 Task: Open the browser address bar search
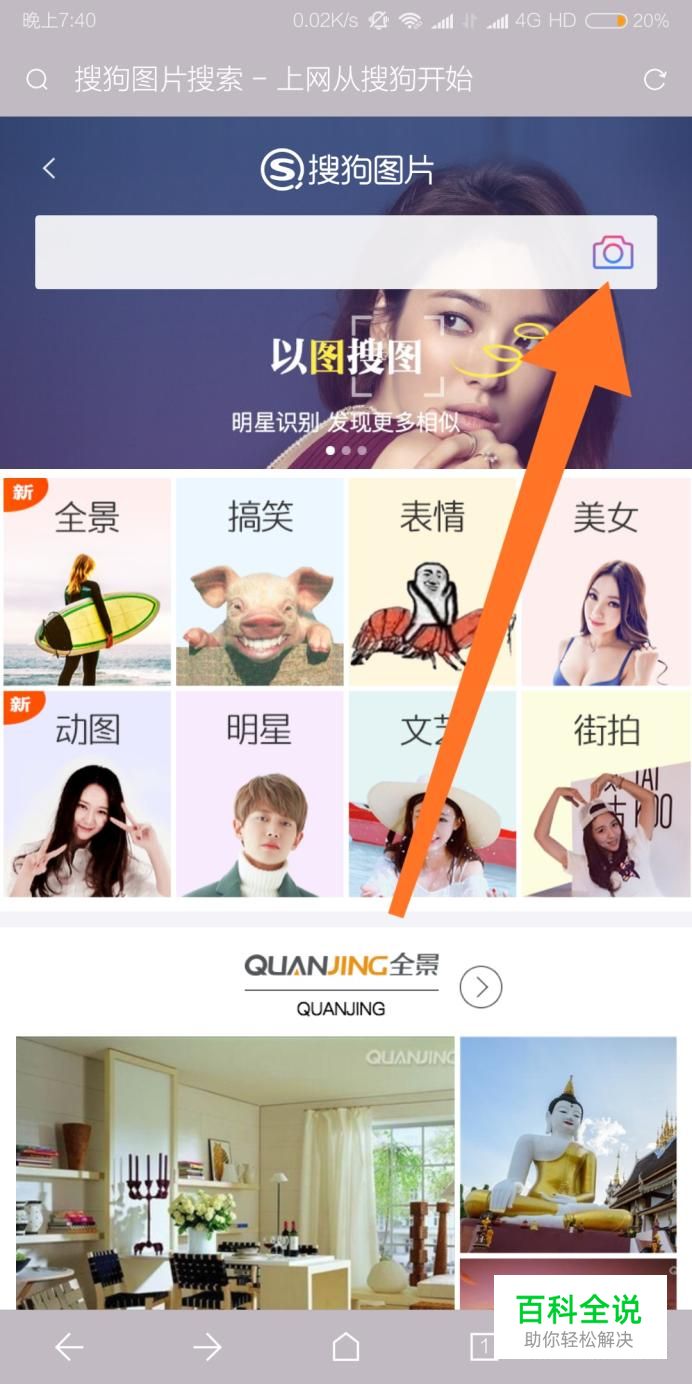(x=37, y=80)
